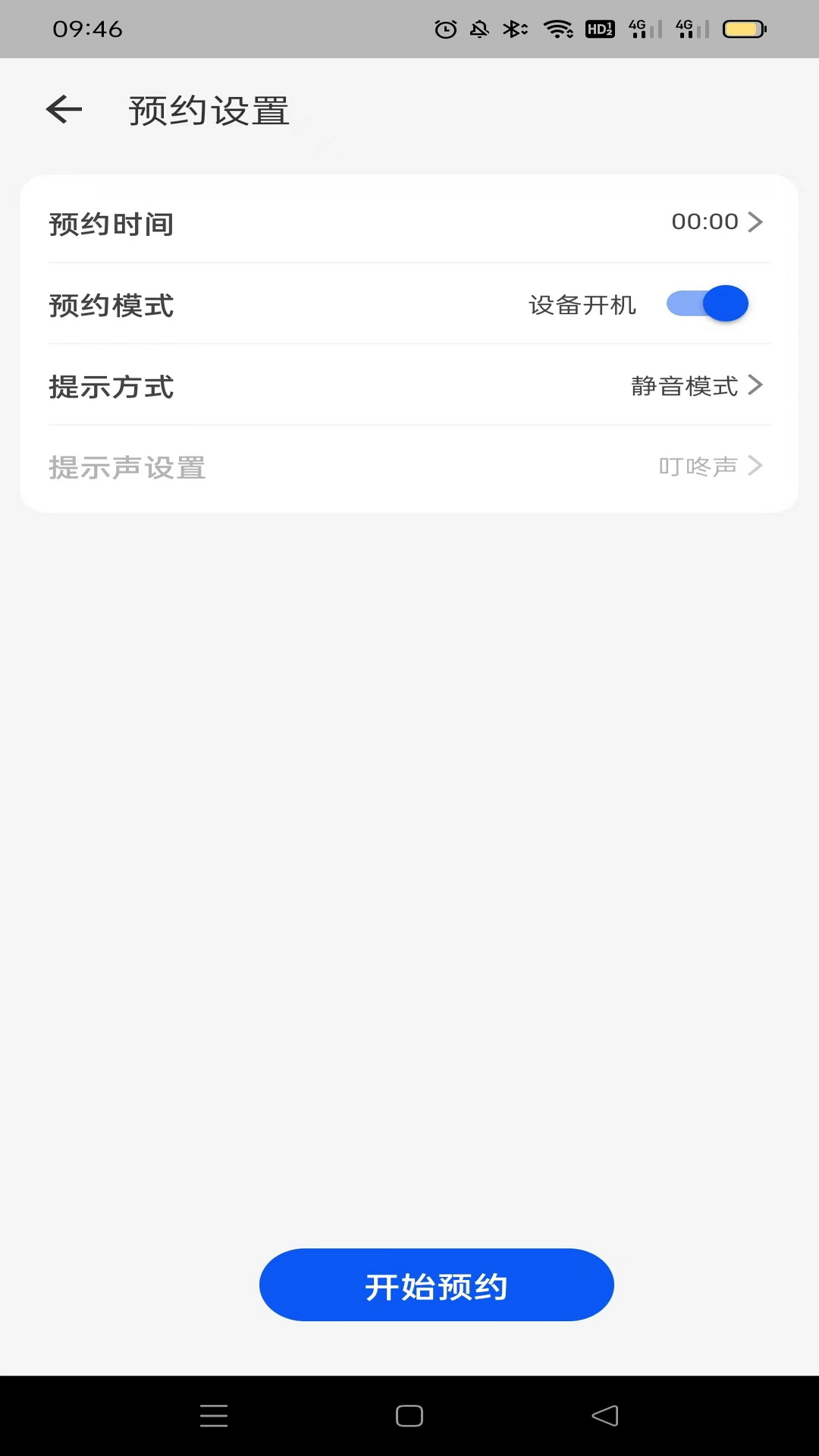Image resolution: width=819 pixels, height=1456 pixels.
Task: Tap the HD2 indicator icon
Action: [x=599, y=29]
